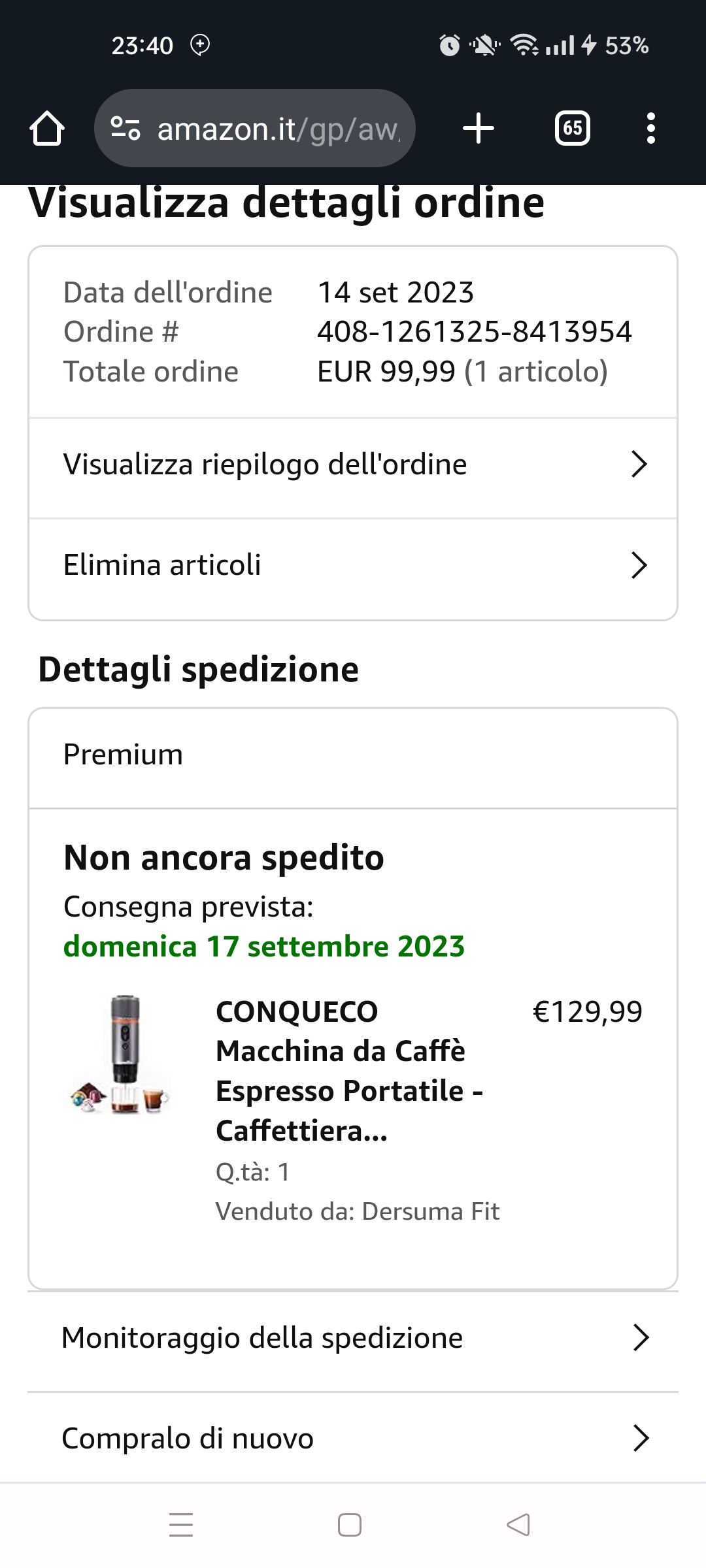Go to the browser home page
The width and height of the screenshot is (706, 1568).
pos(47,128)
